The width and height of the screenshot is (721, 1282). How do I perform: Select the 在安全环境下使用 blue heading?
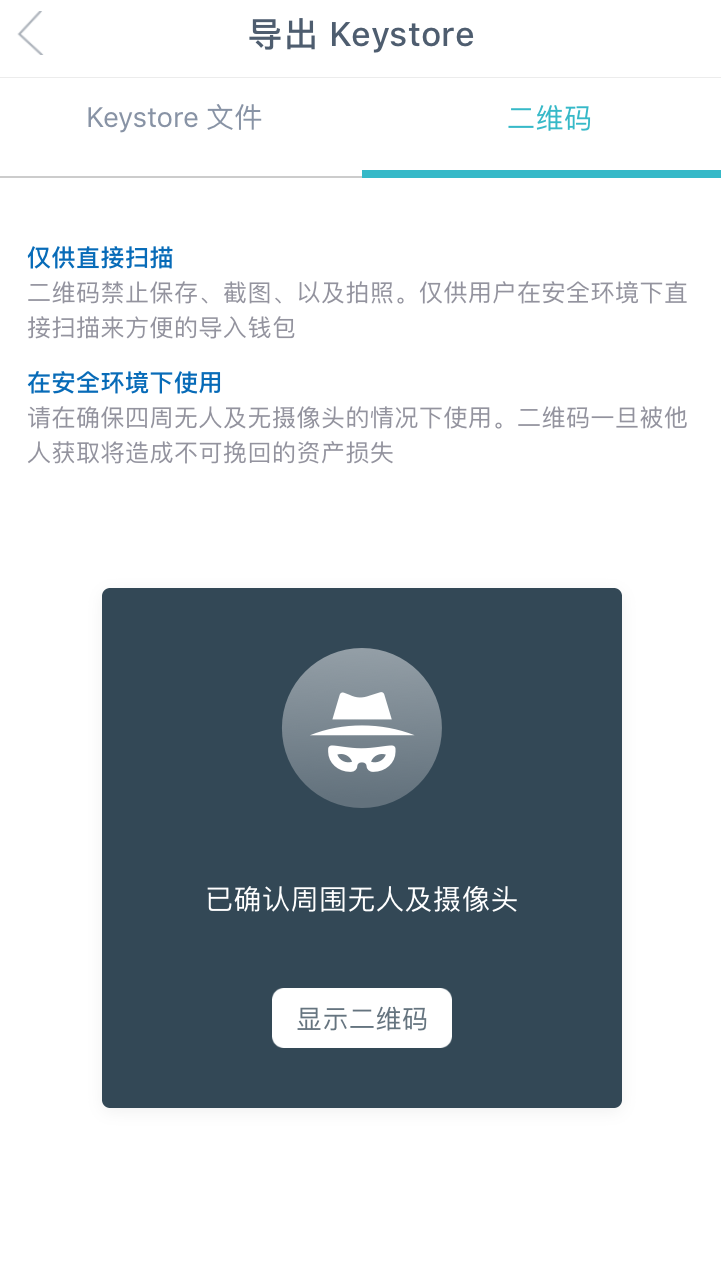(123, 382)
